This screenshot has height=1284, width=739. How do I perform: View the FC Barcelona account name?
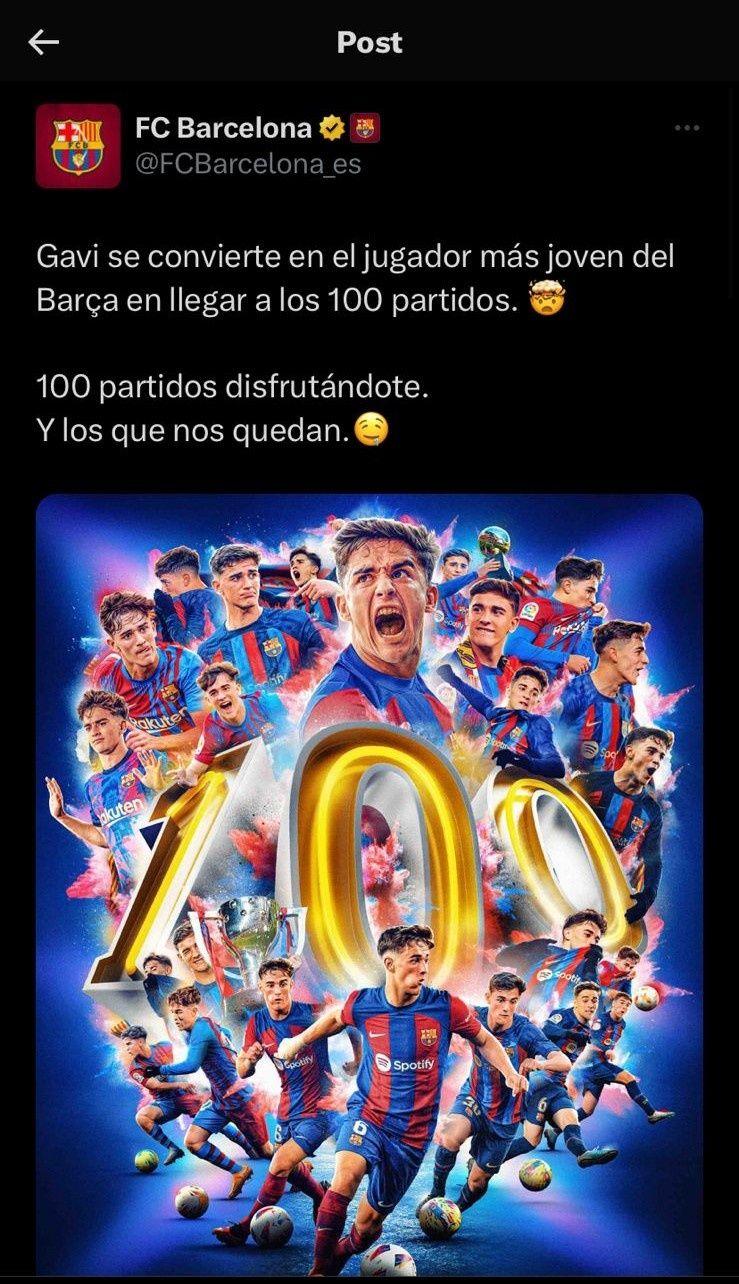[x=223, y=128]
